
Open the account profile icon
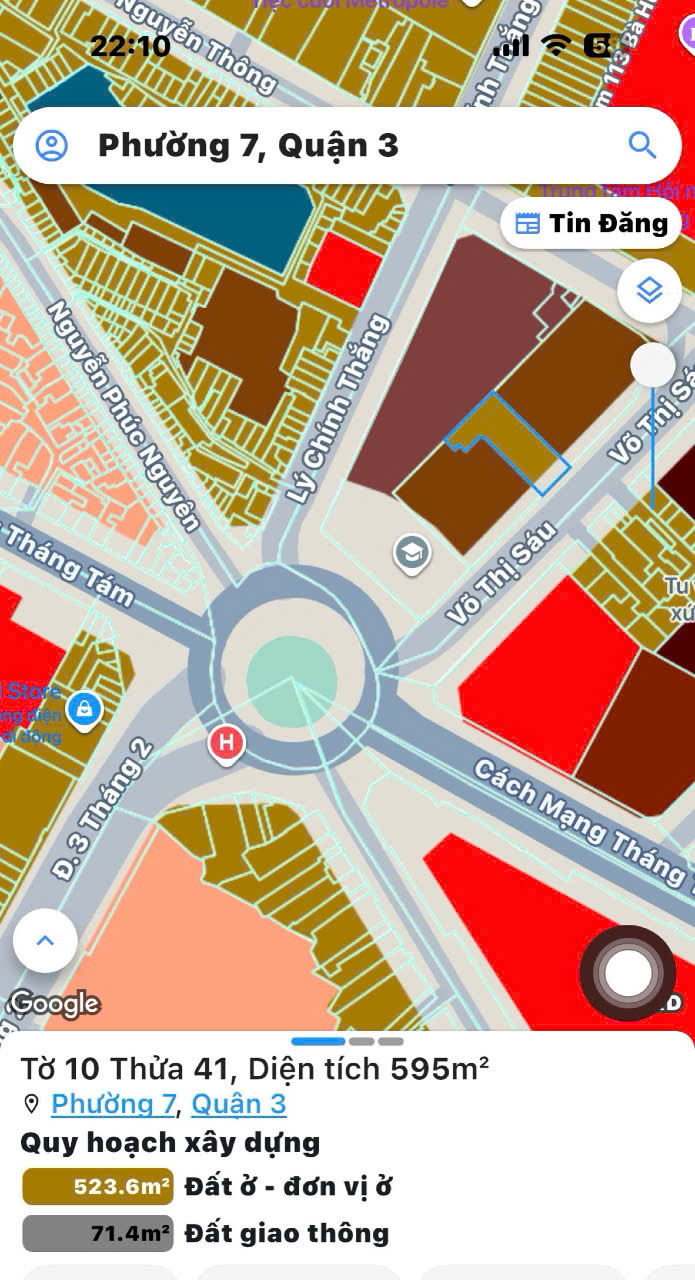coord(51,146)
